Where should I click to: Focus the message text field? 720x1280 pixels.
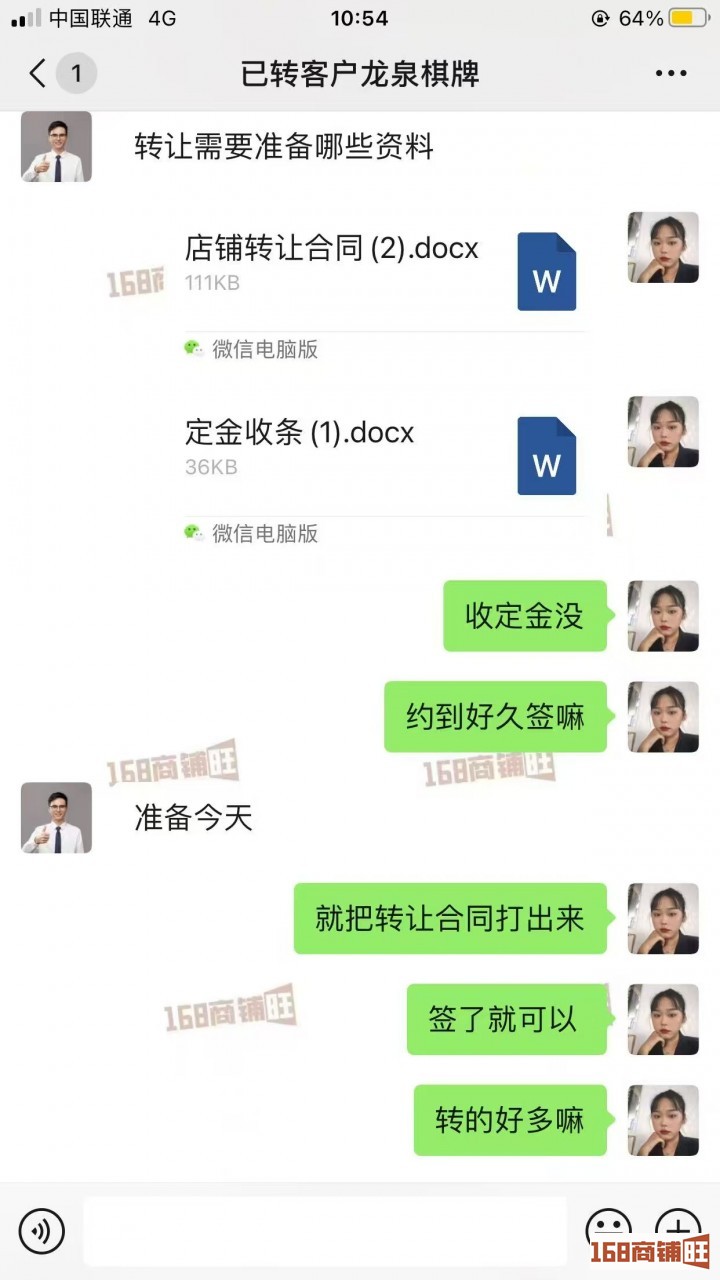click(325, 1231)
